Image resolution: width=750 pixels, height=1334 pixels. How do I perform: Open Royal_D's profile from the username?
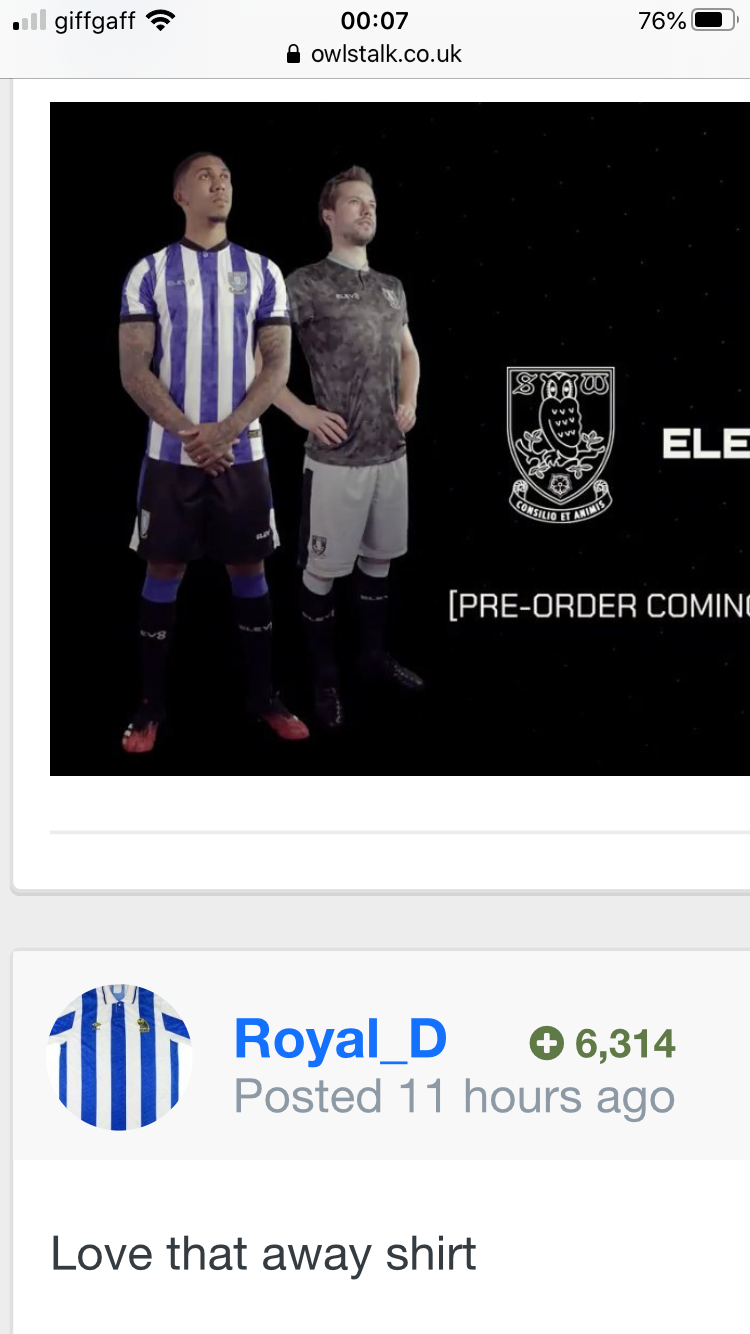tap(340, 1040)
